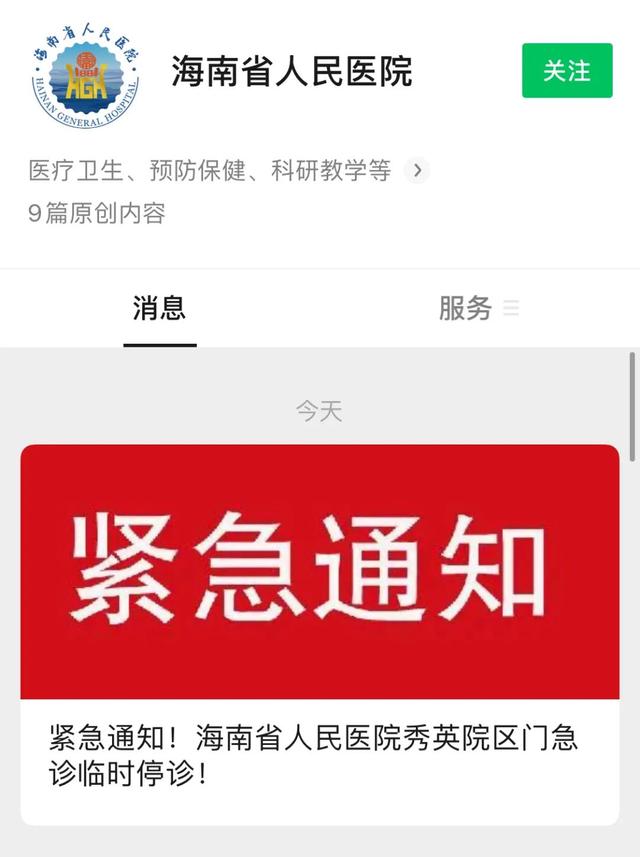Switch to the 服务 tab

pyautogui.click(x=478, y=309)
